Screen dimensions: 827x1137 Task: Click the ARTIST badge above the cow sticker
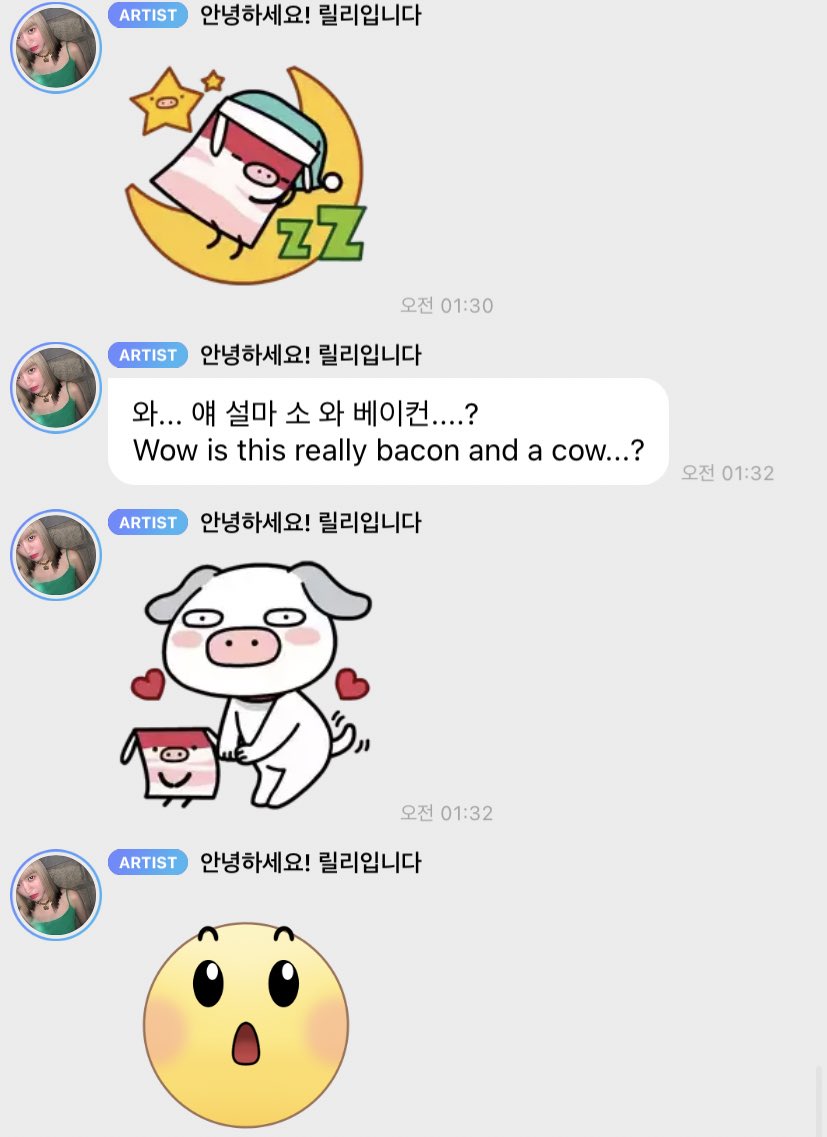(147, 522)
